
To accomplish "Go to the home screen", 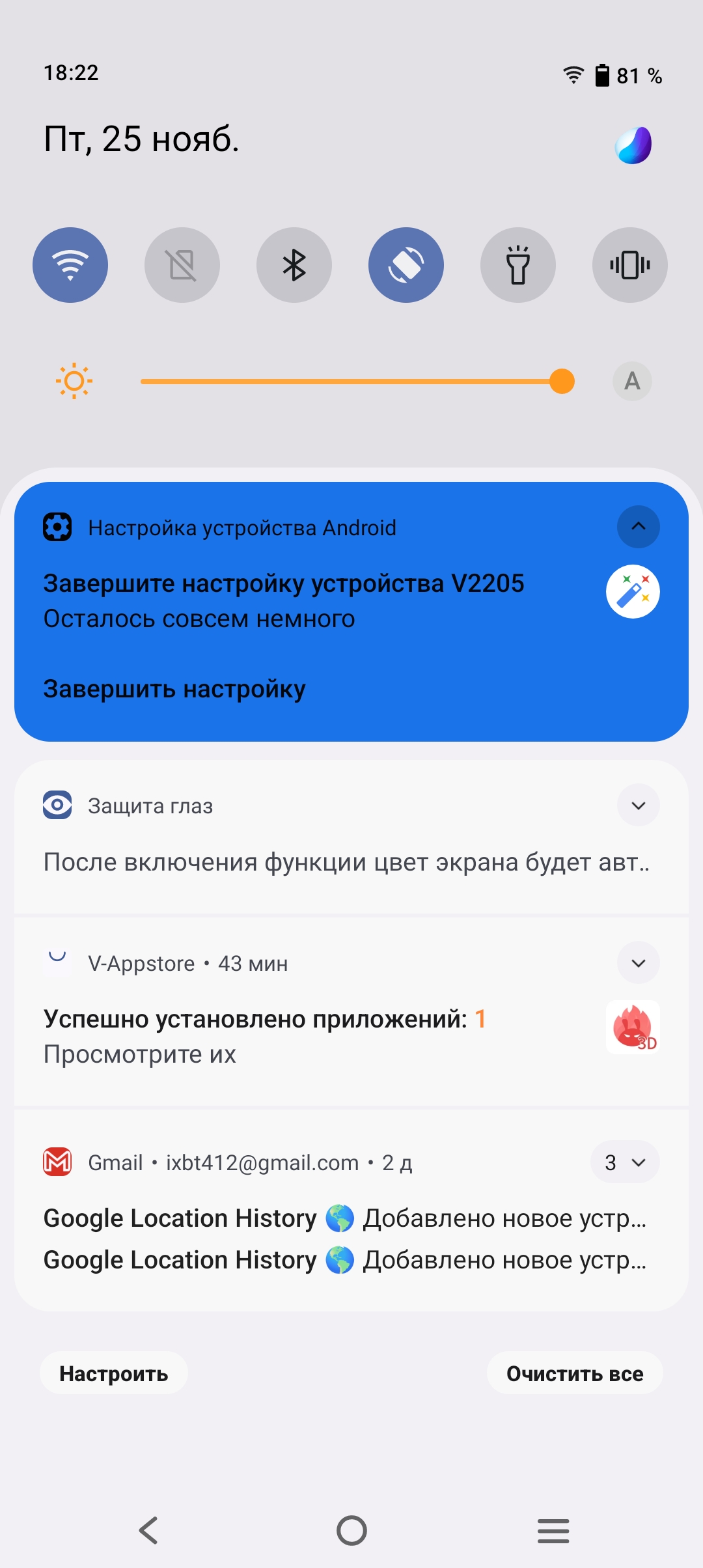I will 351,1530.
